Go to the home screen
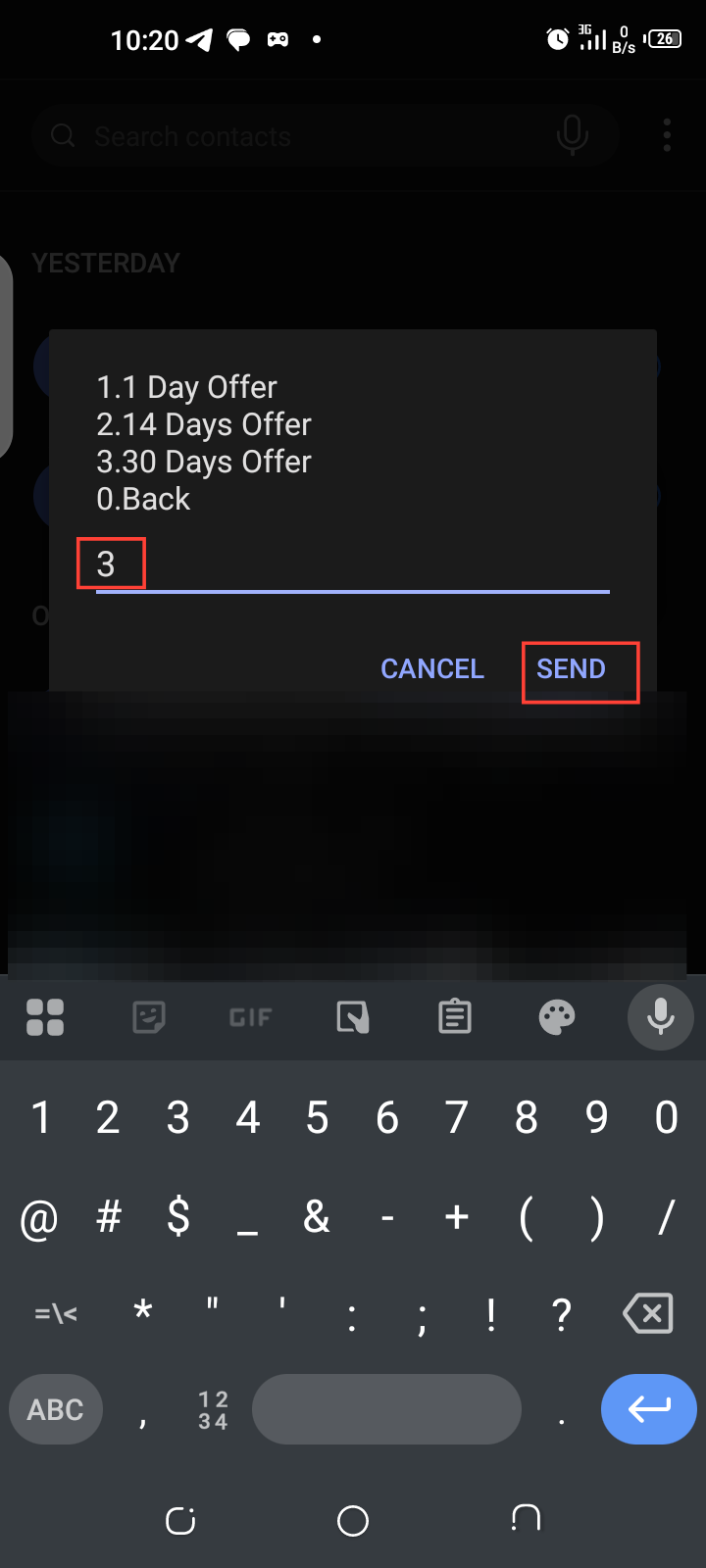706x1568 pixels. [x=353, y=1521]
